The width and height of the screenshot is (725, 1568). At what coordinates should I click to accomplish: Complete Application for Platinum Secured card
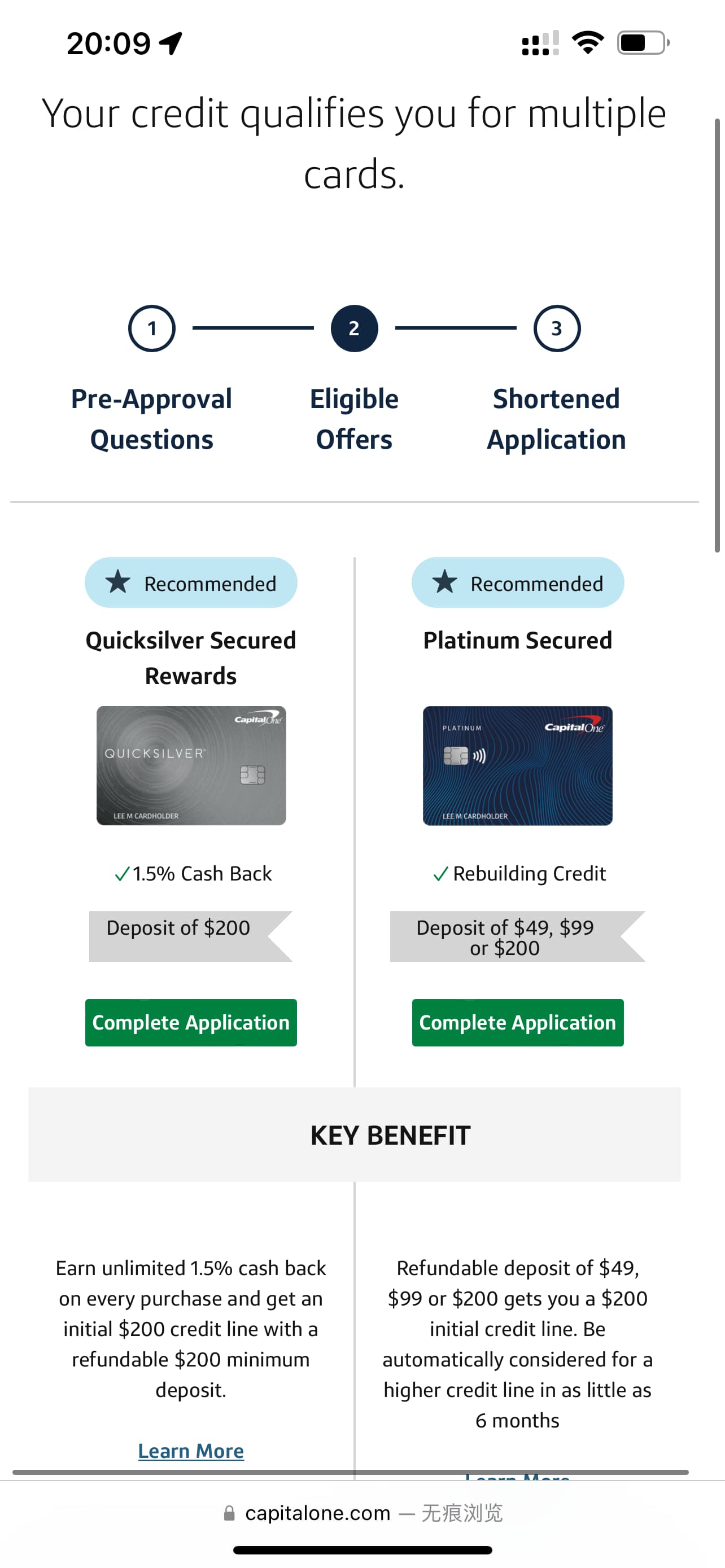click(x=517, y=1022)
